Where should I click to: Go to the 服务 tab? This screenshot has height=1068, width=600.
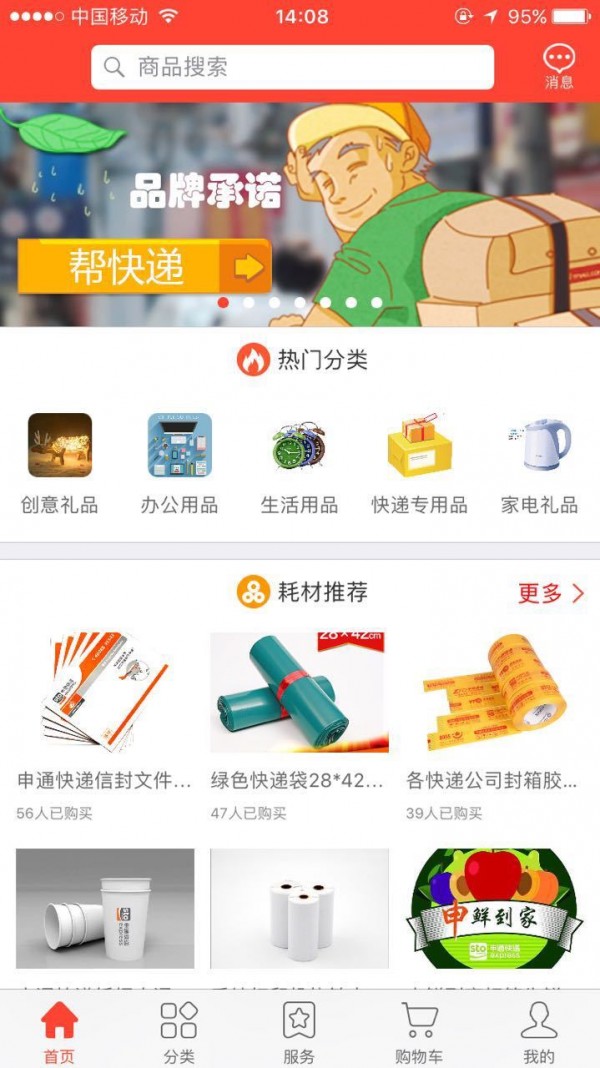pos(299,1032)
